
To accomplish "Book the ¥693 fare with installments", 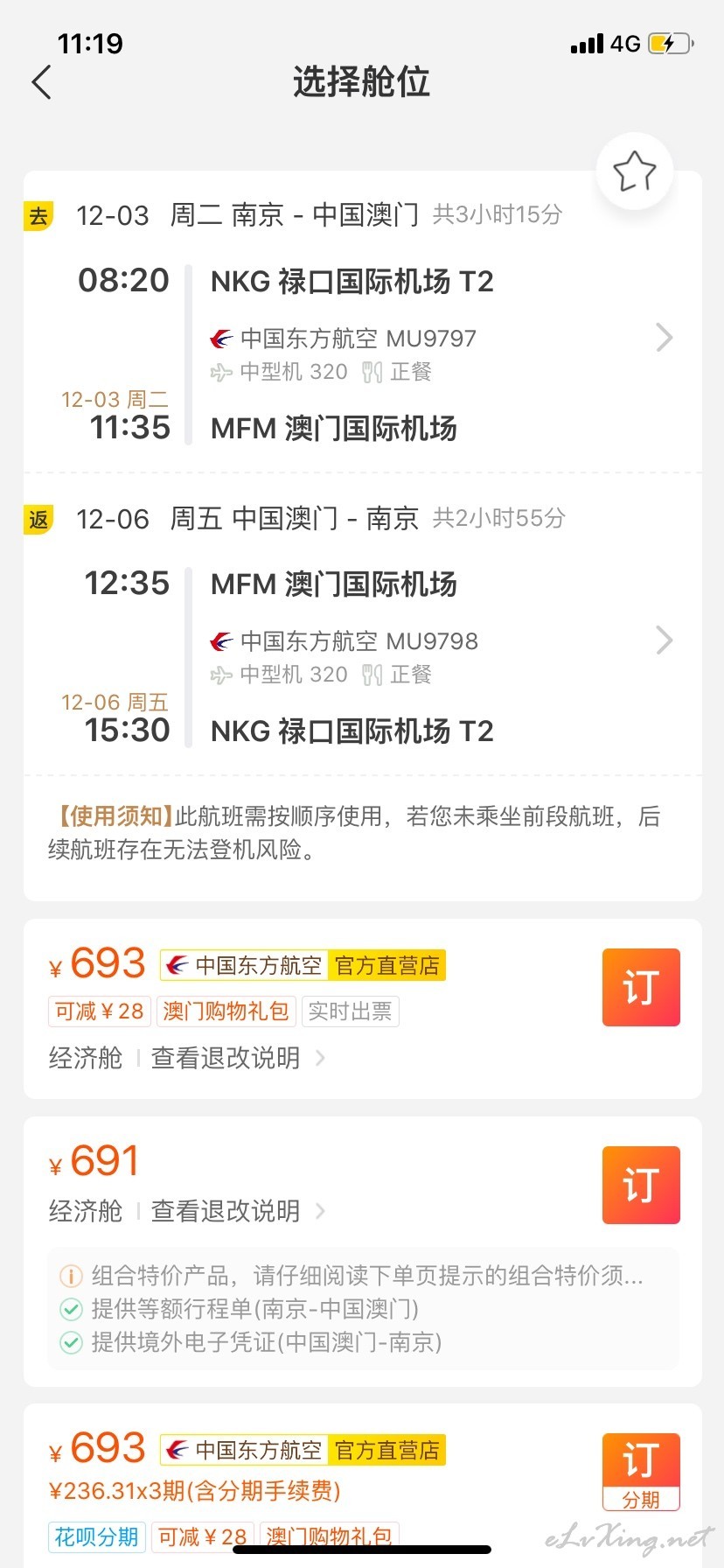I will (x=641, y=1472).
